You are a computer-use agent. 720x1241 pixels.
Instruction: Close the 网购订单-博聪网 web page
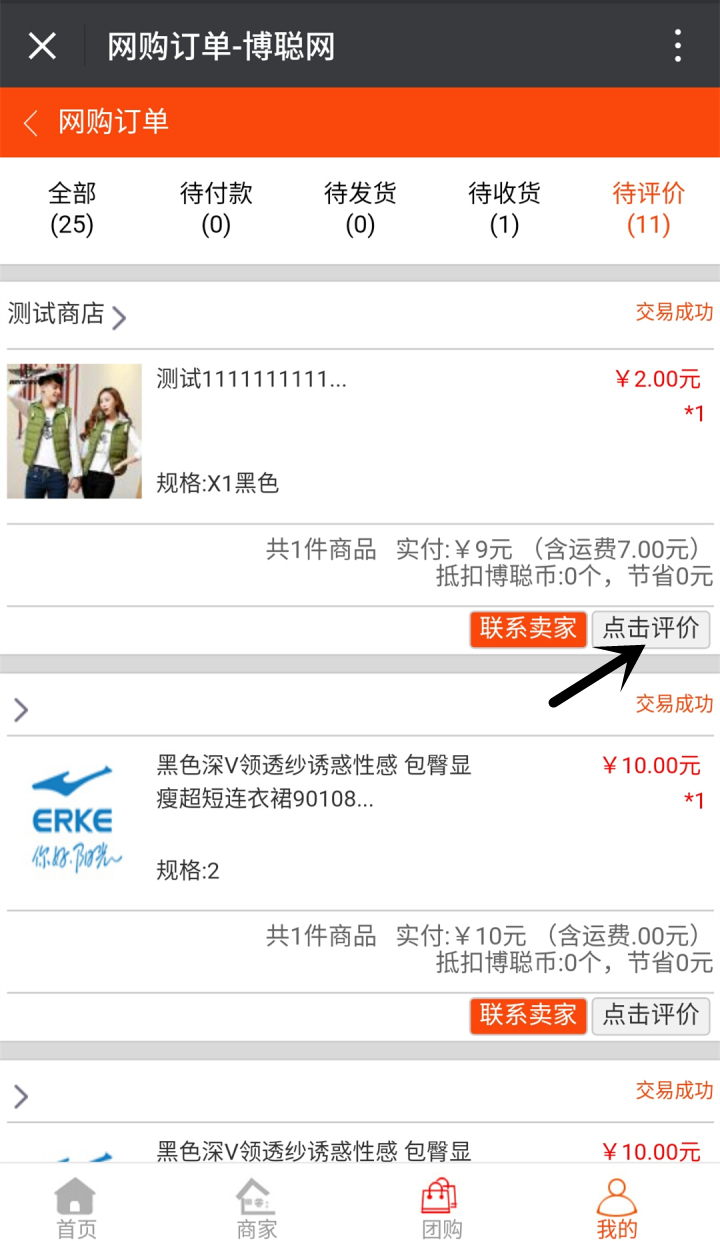tap(42, 46)
